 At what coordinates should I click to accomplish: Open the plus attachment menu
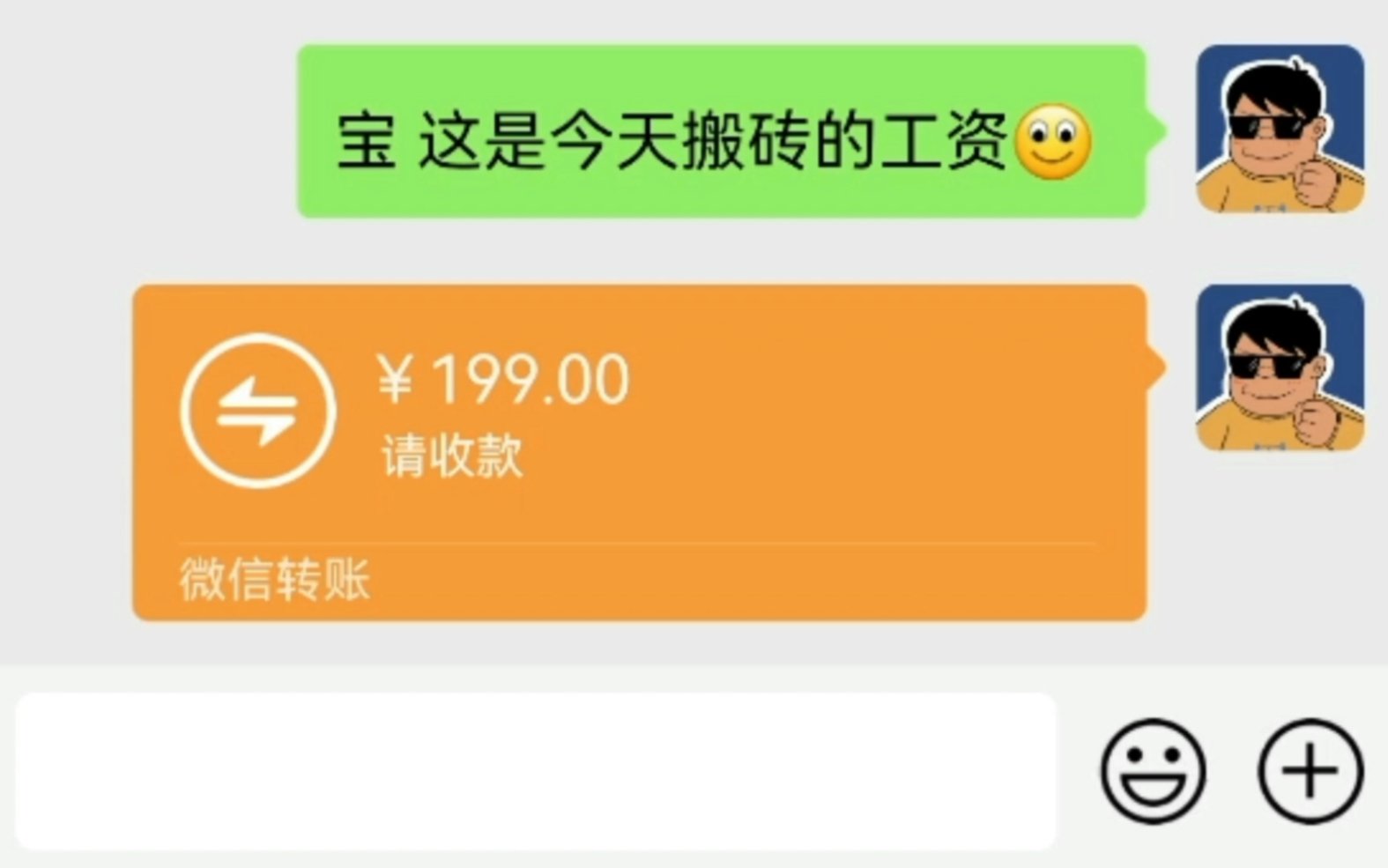coord(1310,770)
